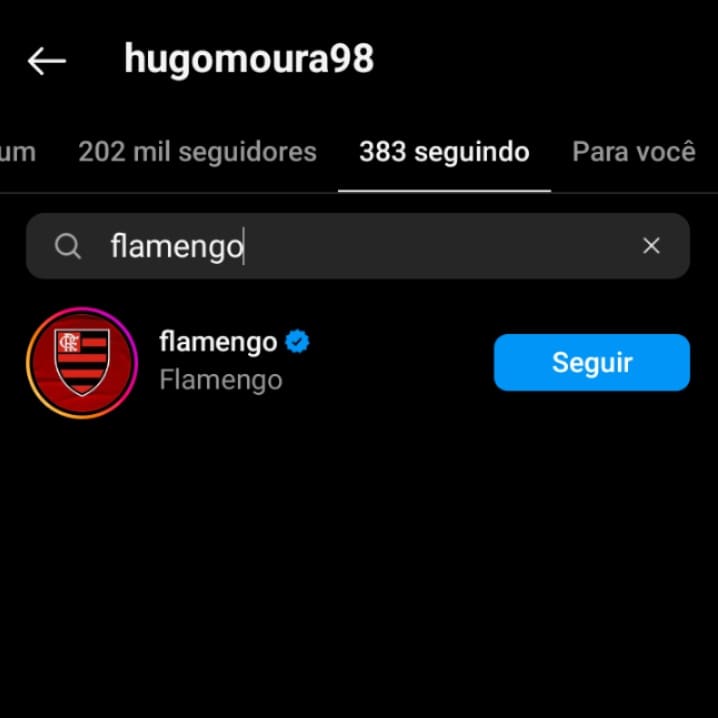718x718 pixels.
Task: Clear the flamengo search text
Action: pyautogui.click(x=651, y=246)
